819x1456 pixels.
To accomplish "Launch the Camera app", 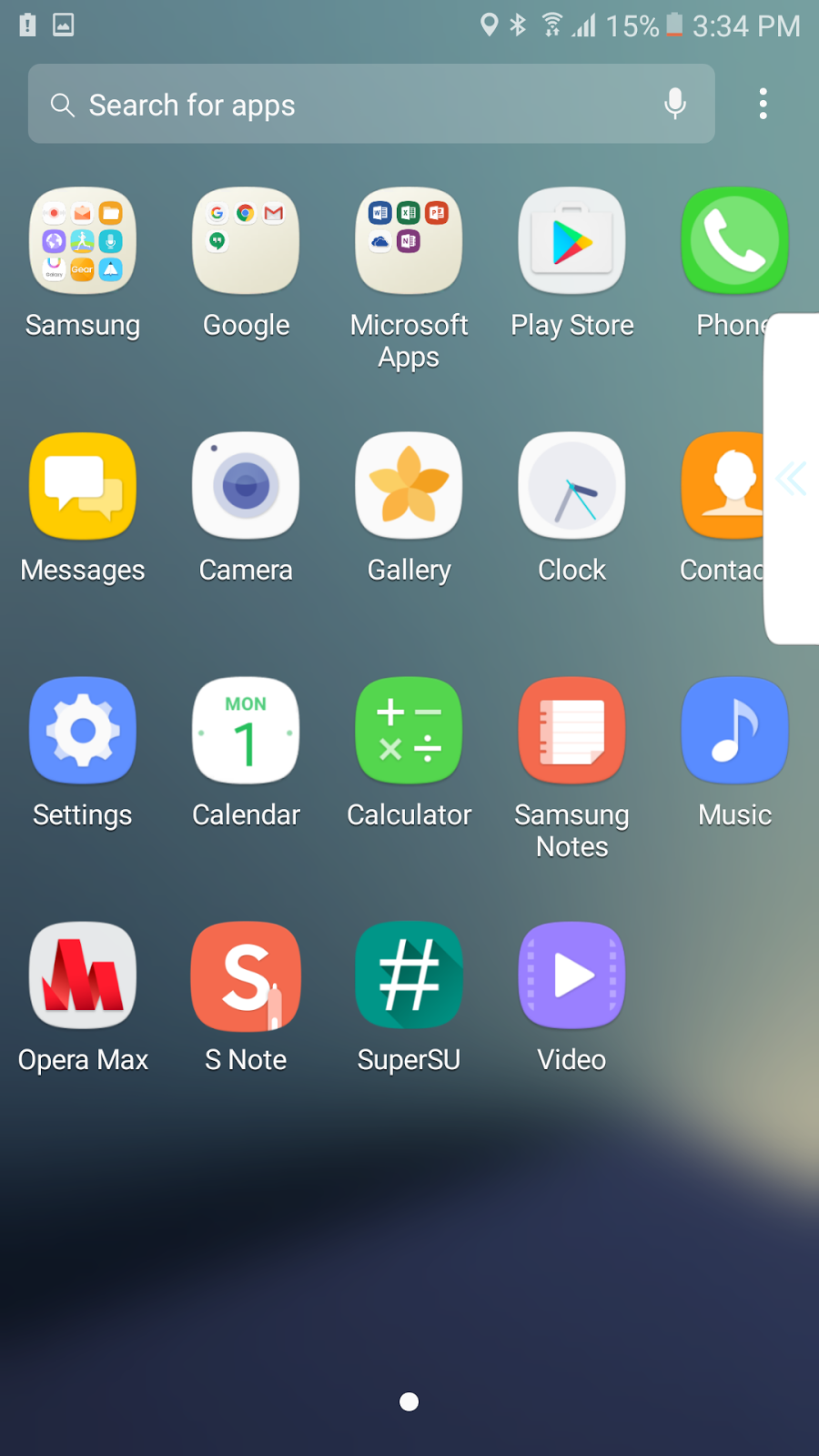I will click(246, 486).
